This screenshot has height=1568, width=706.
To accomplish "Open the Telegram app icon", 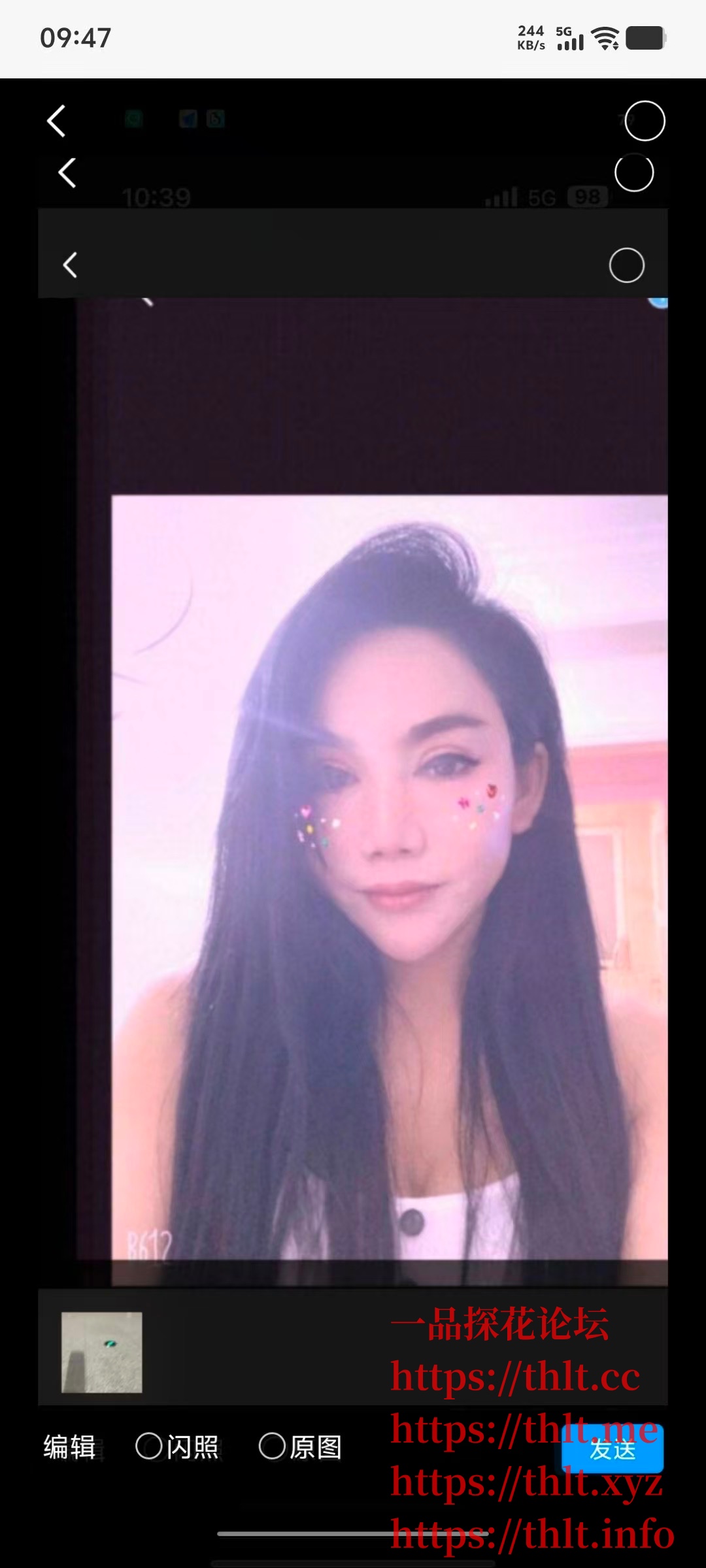I will 188,120.
